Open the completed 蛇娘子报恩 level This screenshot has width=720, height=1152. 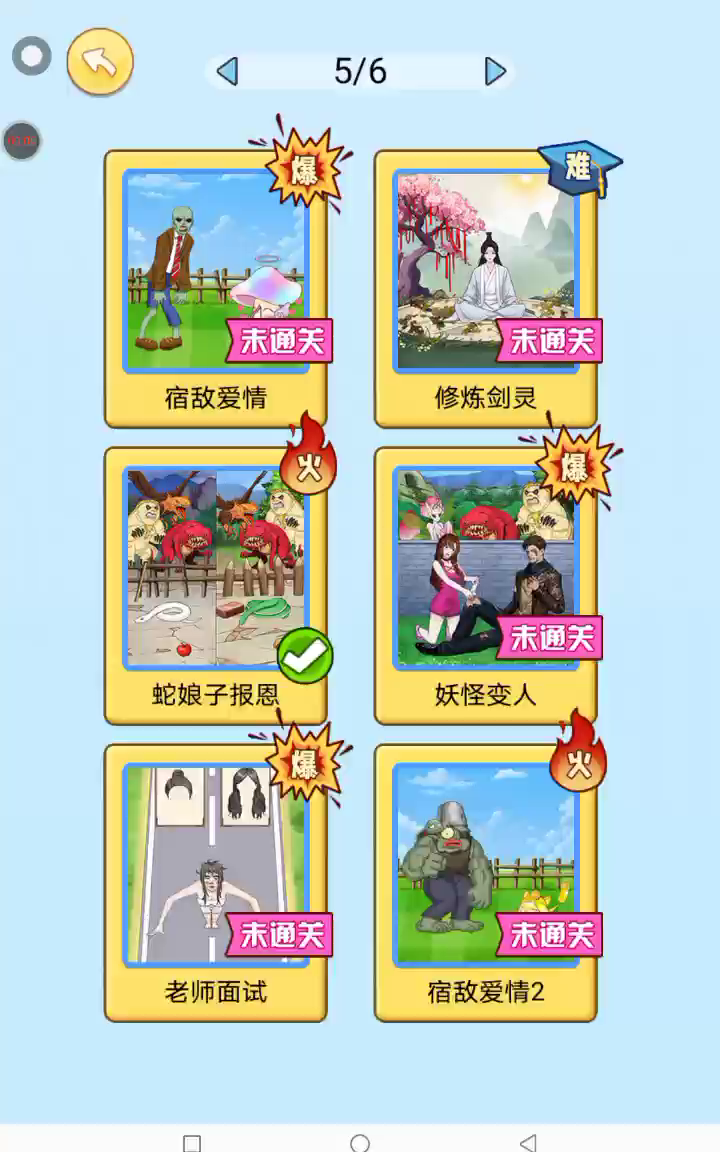click(216, 586)
